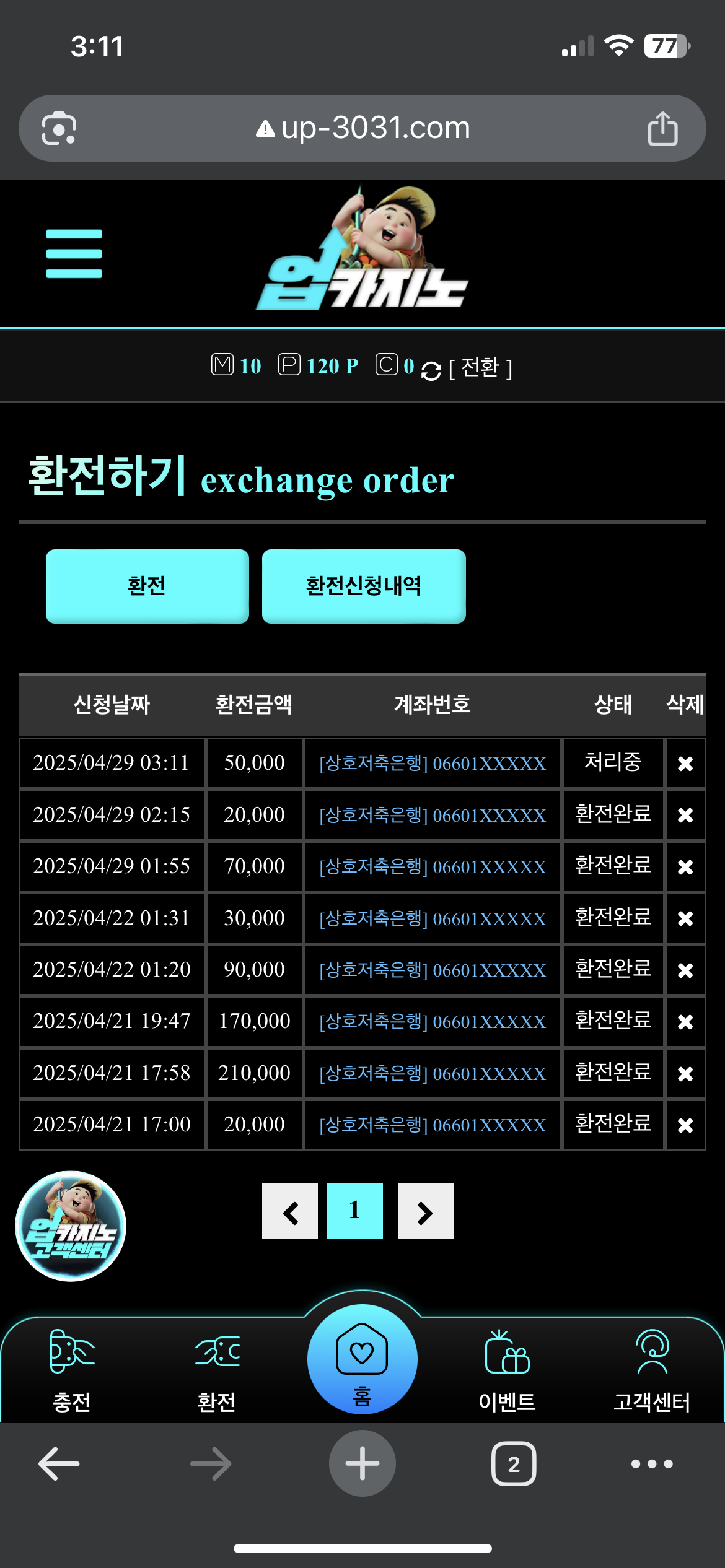Select the 환전 button
This screenshot has width=725, height=1568.
[x=147, y=586]
